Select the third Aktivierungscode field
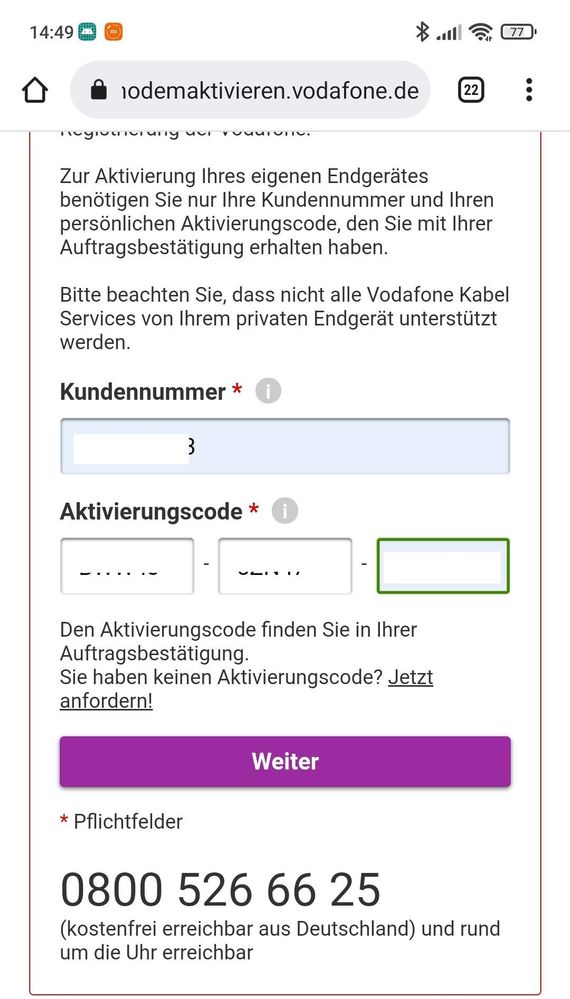This screenshot has height=999, width=570. pyautogui.click(x=443, y=566)
